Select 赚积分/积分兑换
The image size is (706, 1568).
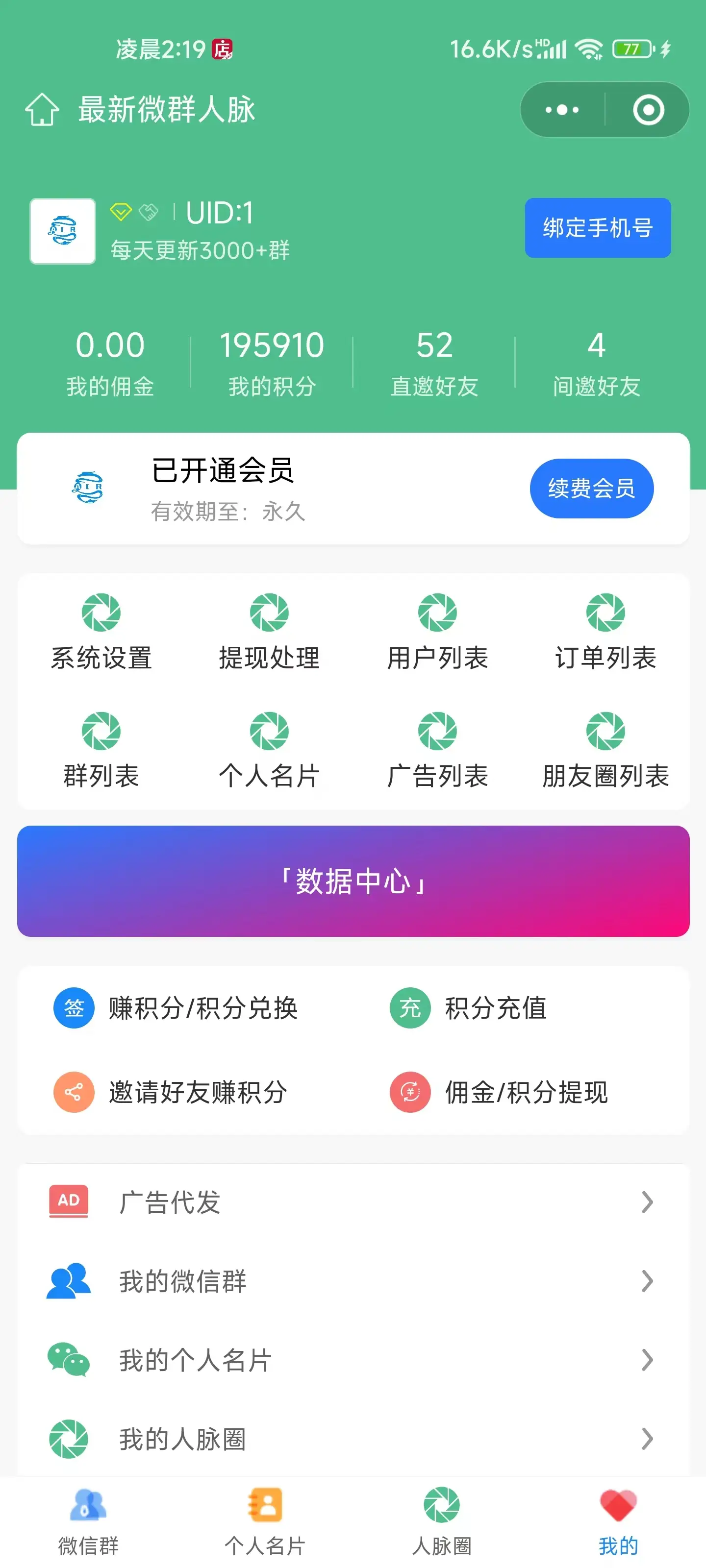click(x=176, y=1008)
